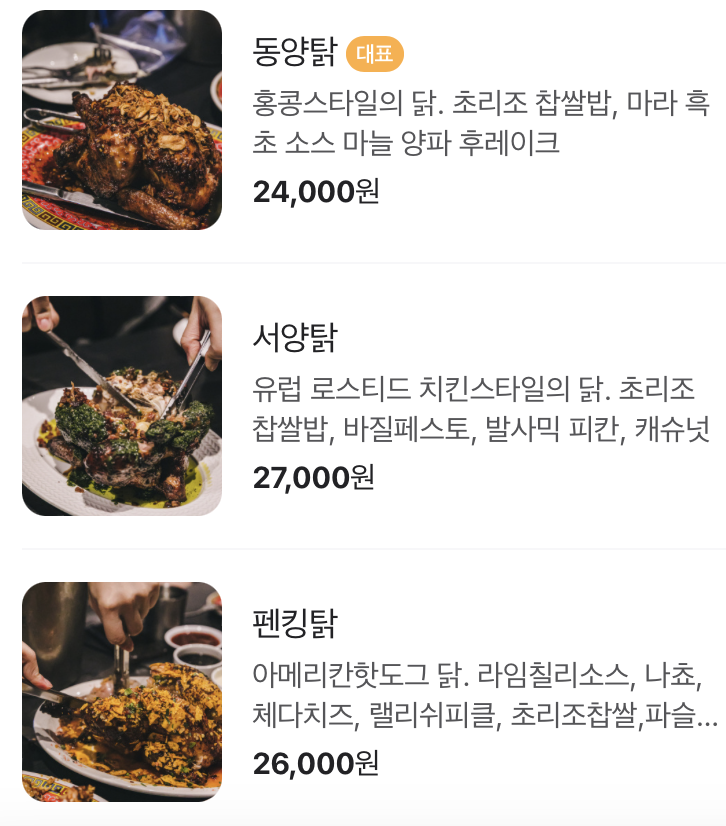Open the 동양탉 menu item

coord(295,51)
